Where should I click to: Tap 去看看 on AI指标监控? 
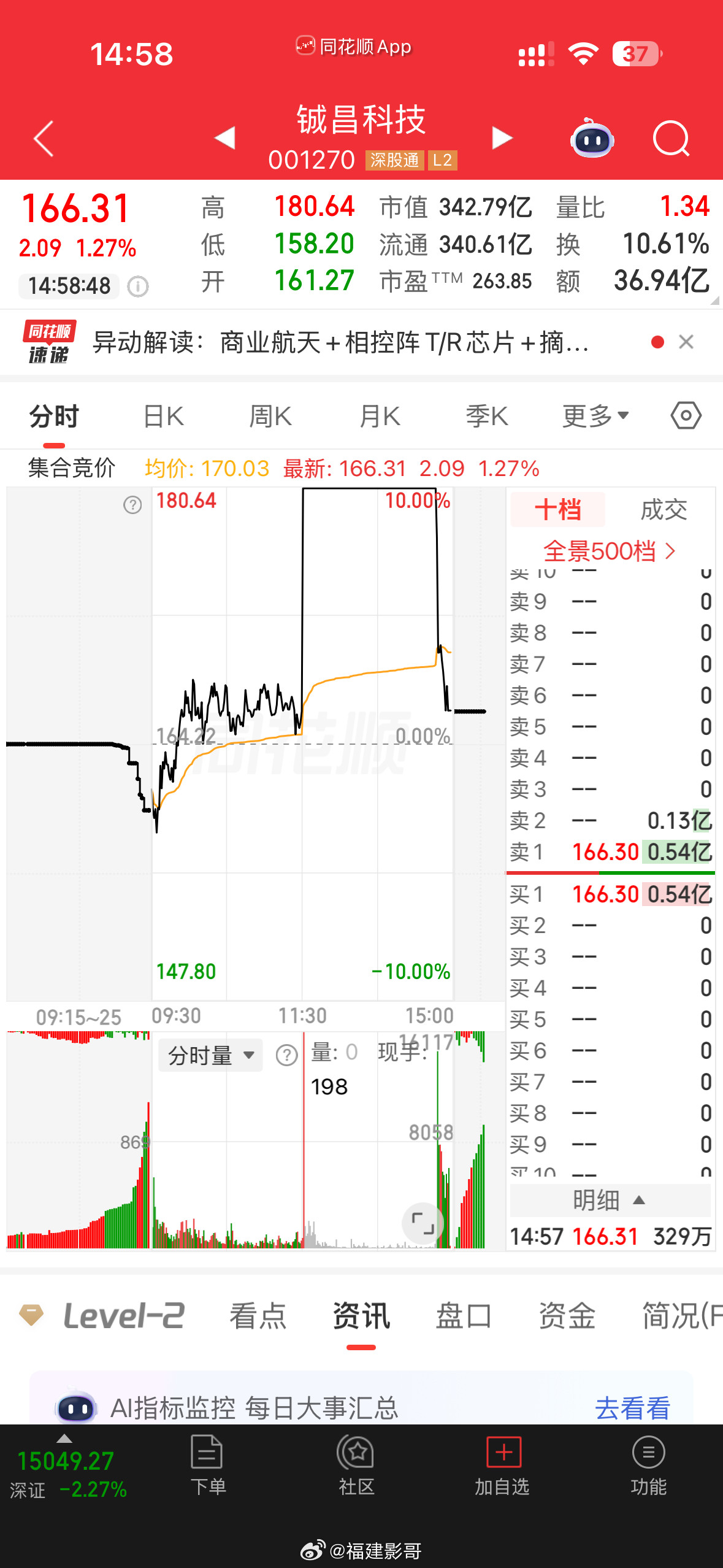(632, 1408)
